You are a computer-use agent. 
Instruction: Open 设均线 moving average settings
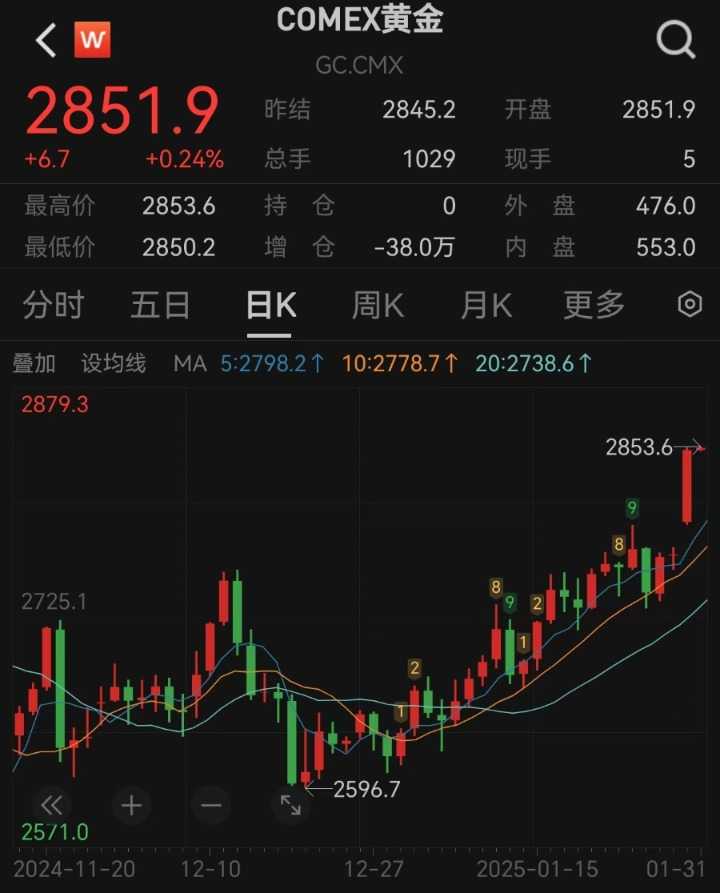pos(113,364)
